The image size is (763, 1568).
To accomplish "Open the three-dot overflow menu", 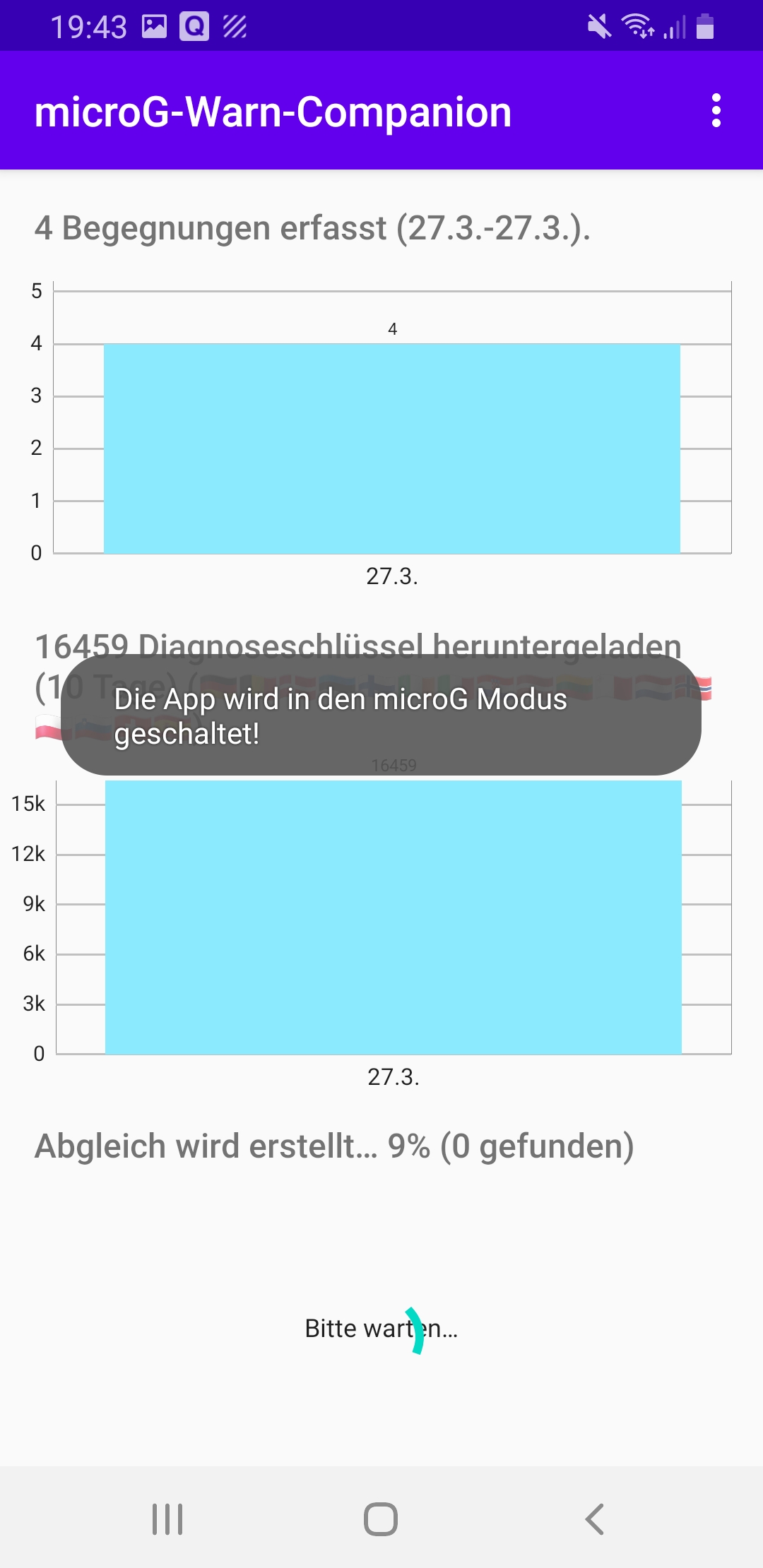I will click(716, 111).
